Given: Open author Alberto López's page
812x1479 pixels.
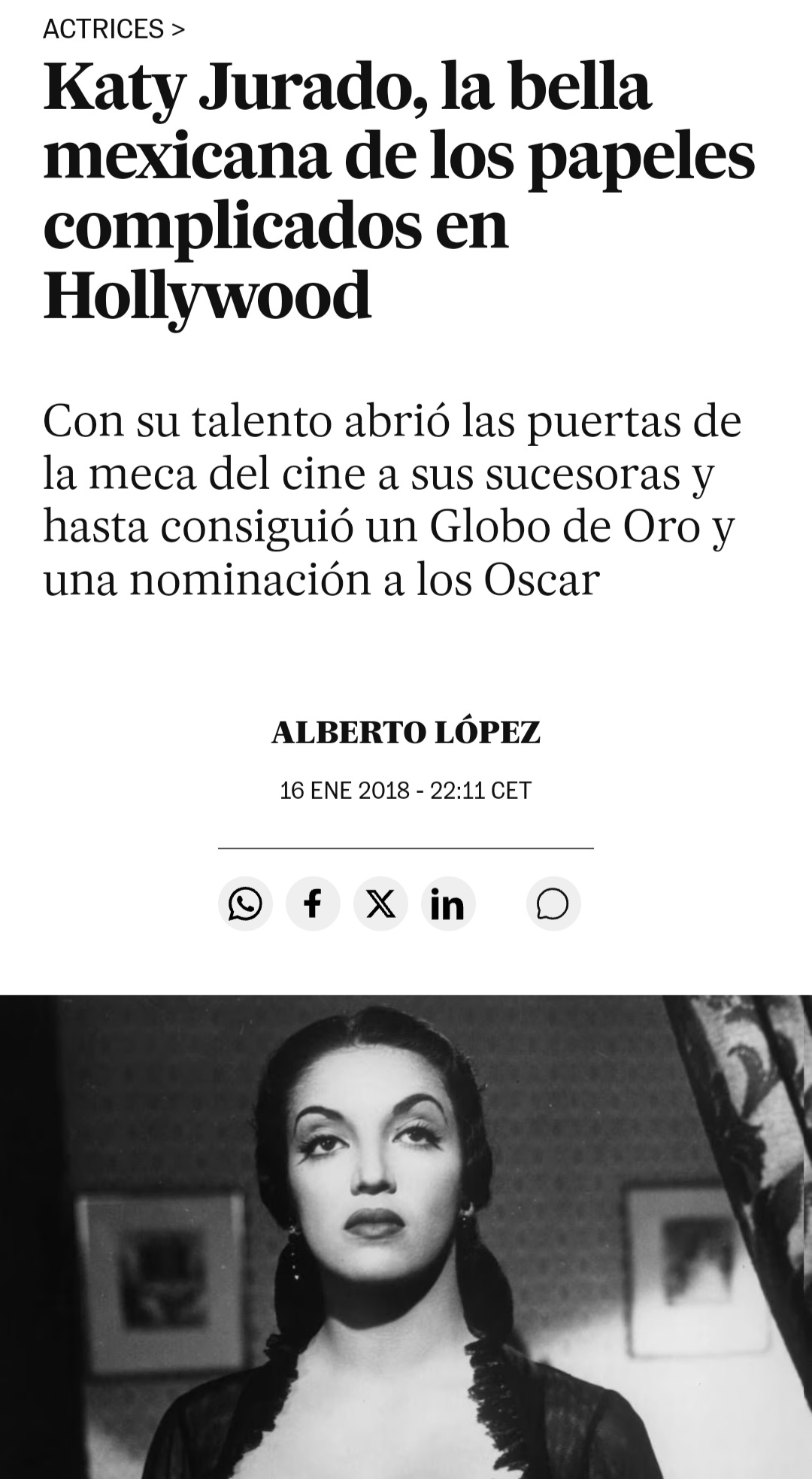Looking at the screenshot, I should coord(406,732).
